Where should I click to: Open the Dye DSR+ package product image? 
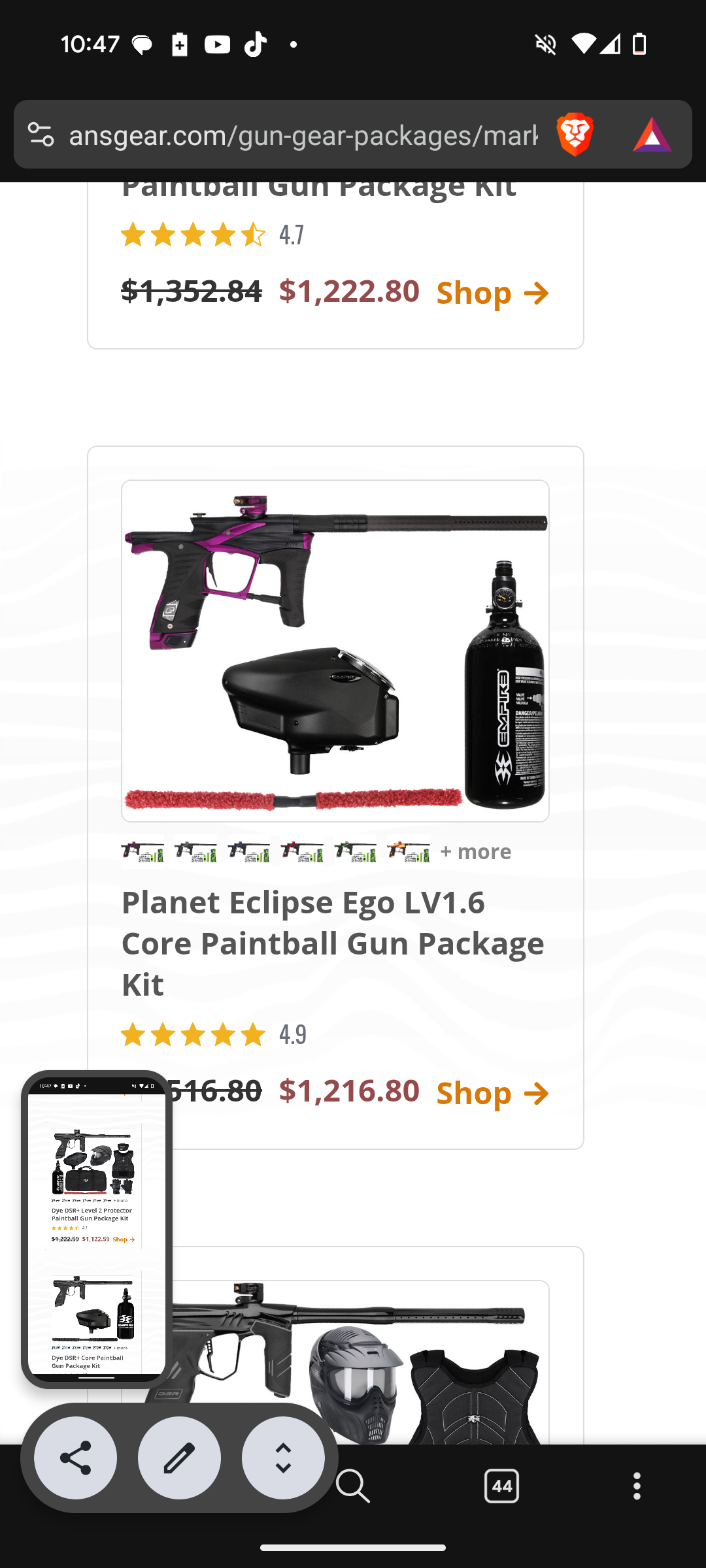coord(335,1362)
